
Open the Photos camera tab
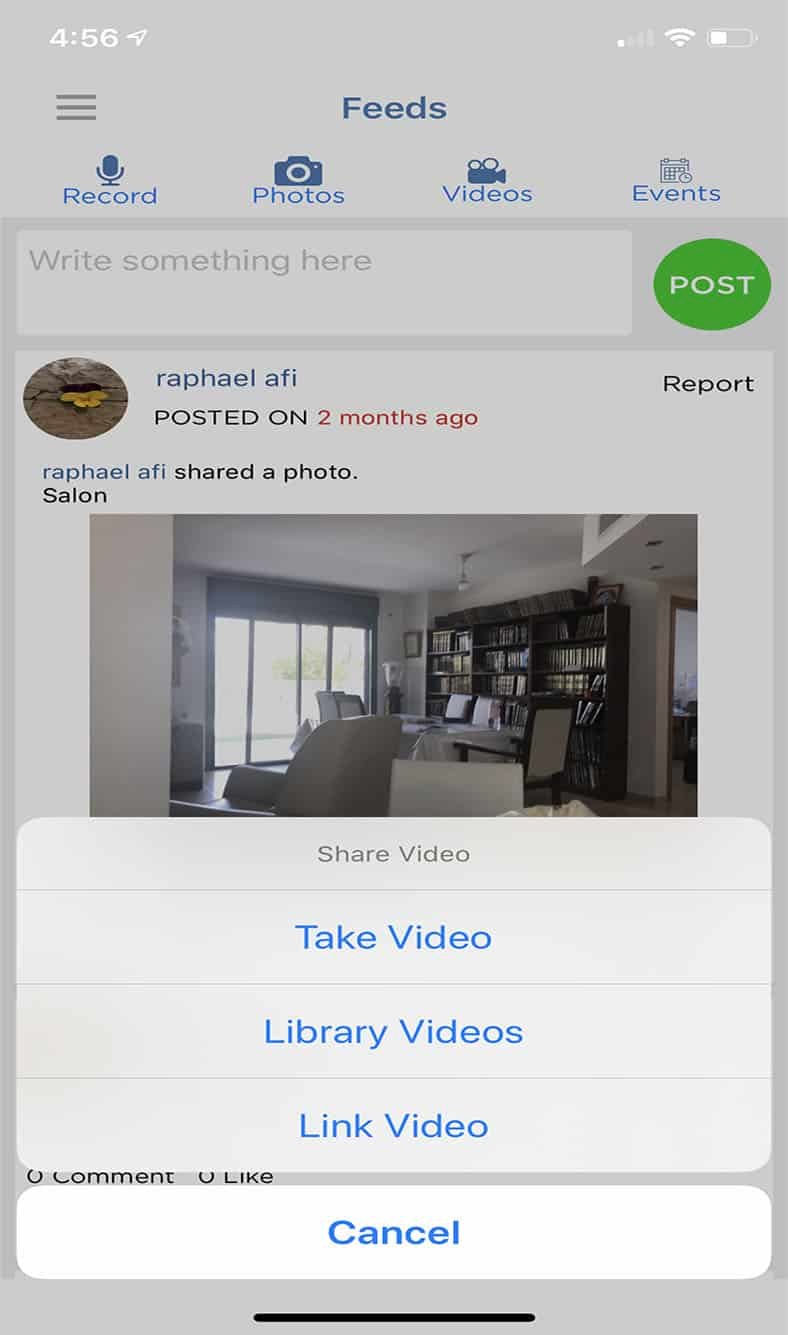click(298, 181)
